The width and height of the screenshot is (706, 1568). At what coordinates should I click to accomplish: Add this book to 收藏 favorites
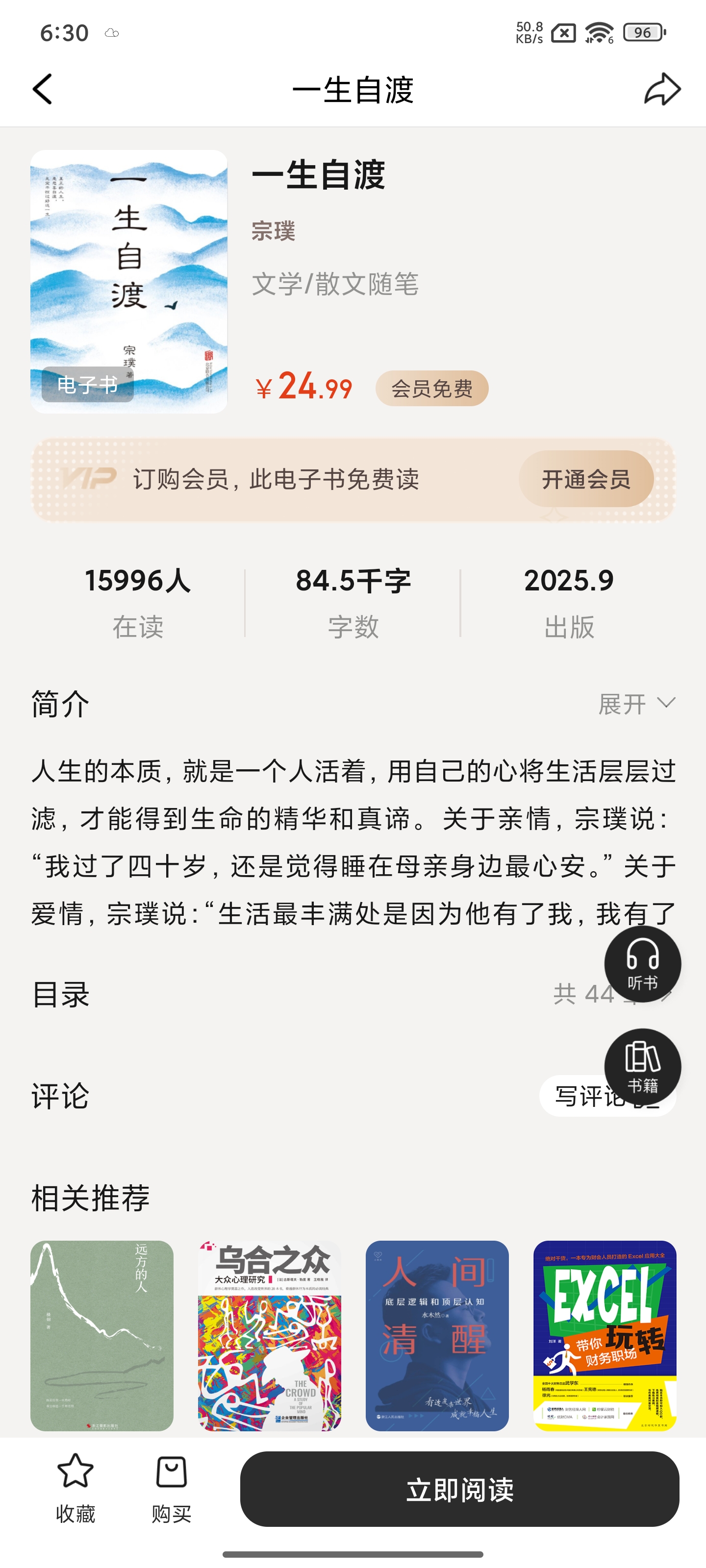76,1488
